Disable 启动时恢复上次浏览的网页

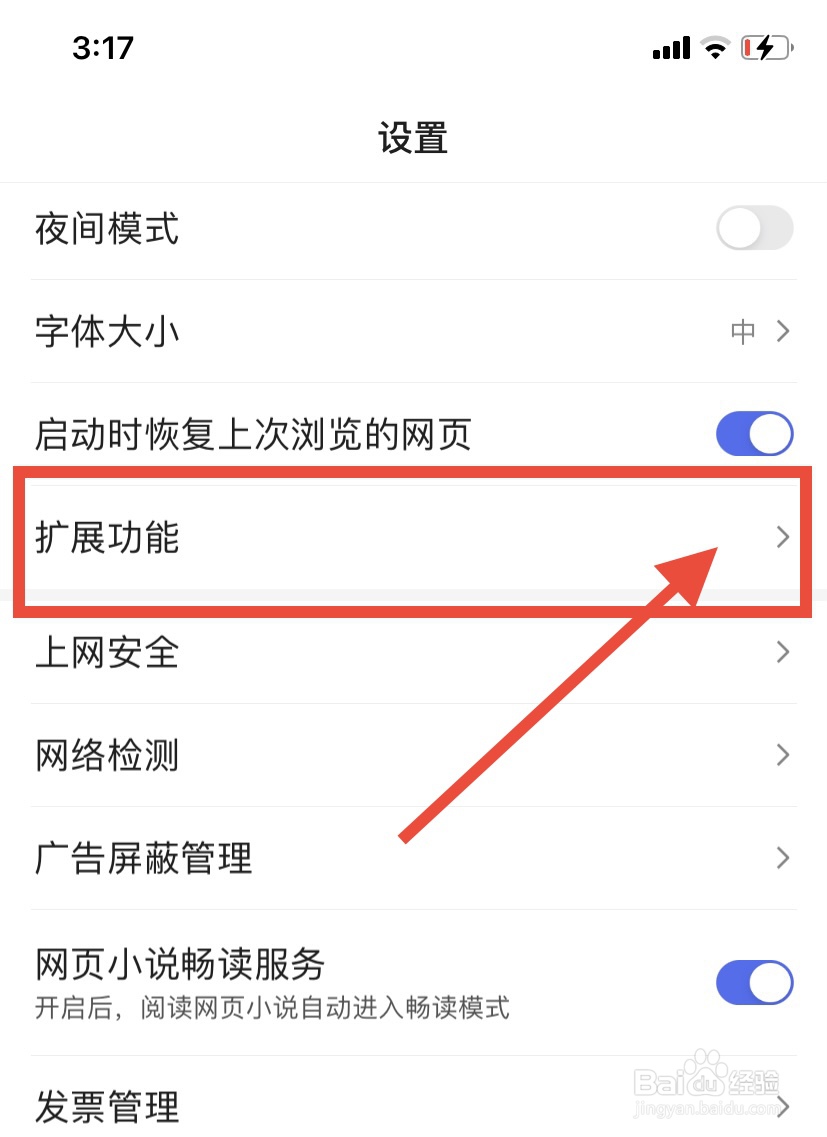(x=754, y=434)
